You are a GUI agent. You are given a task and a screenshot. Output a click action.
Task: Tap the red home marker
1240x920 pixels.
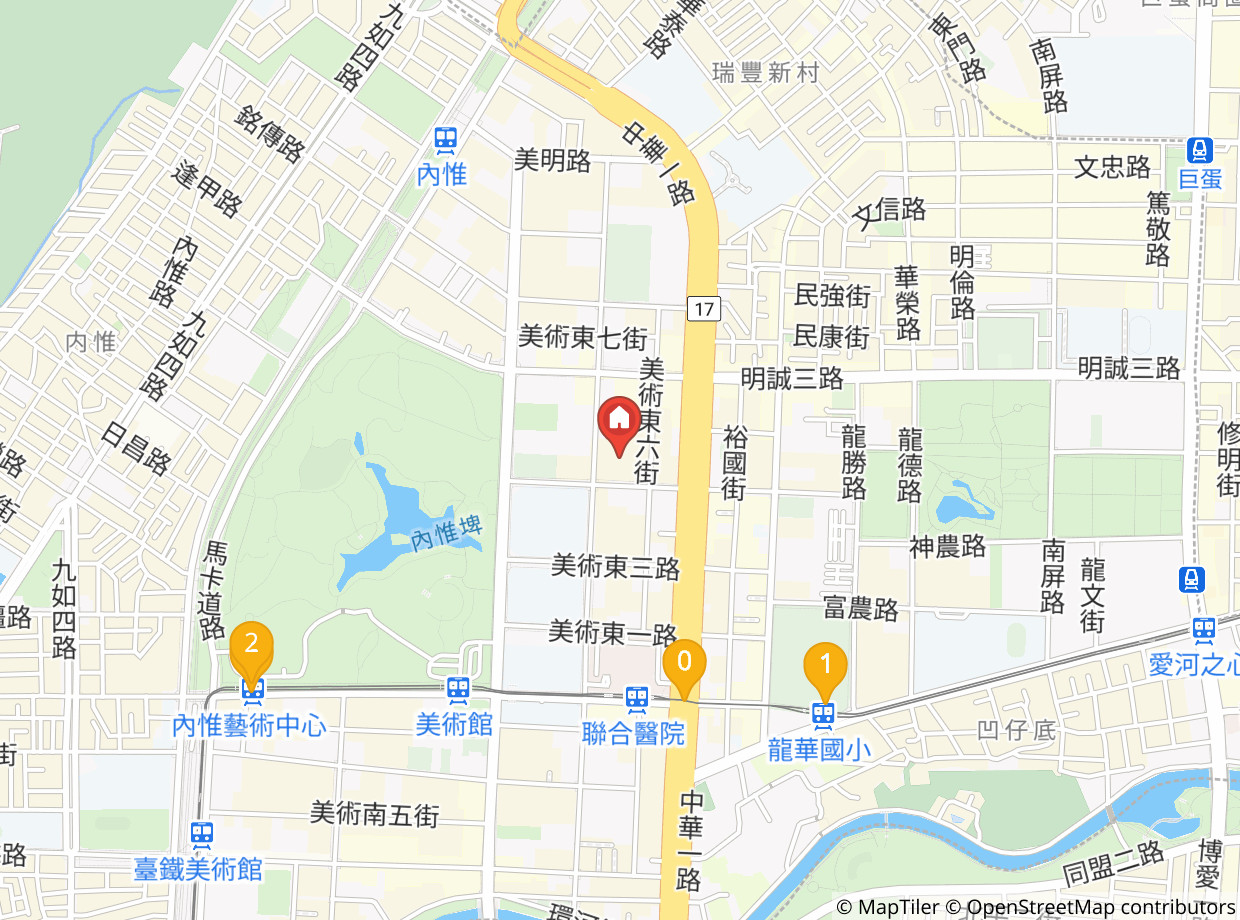click(619, 425)
